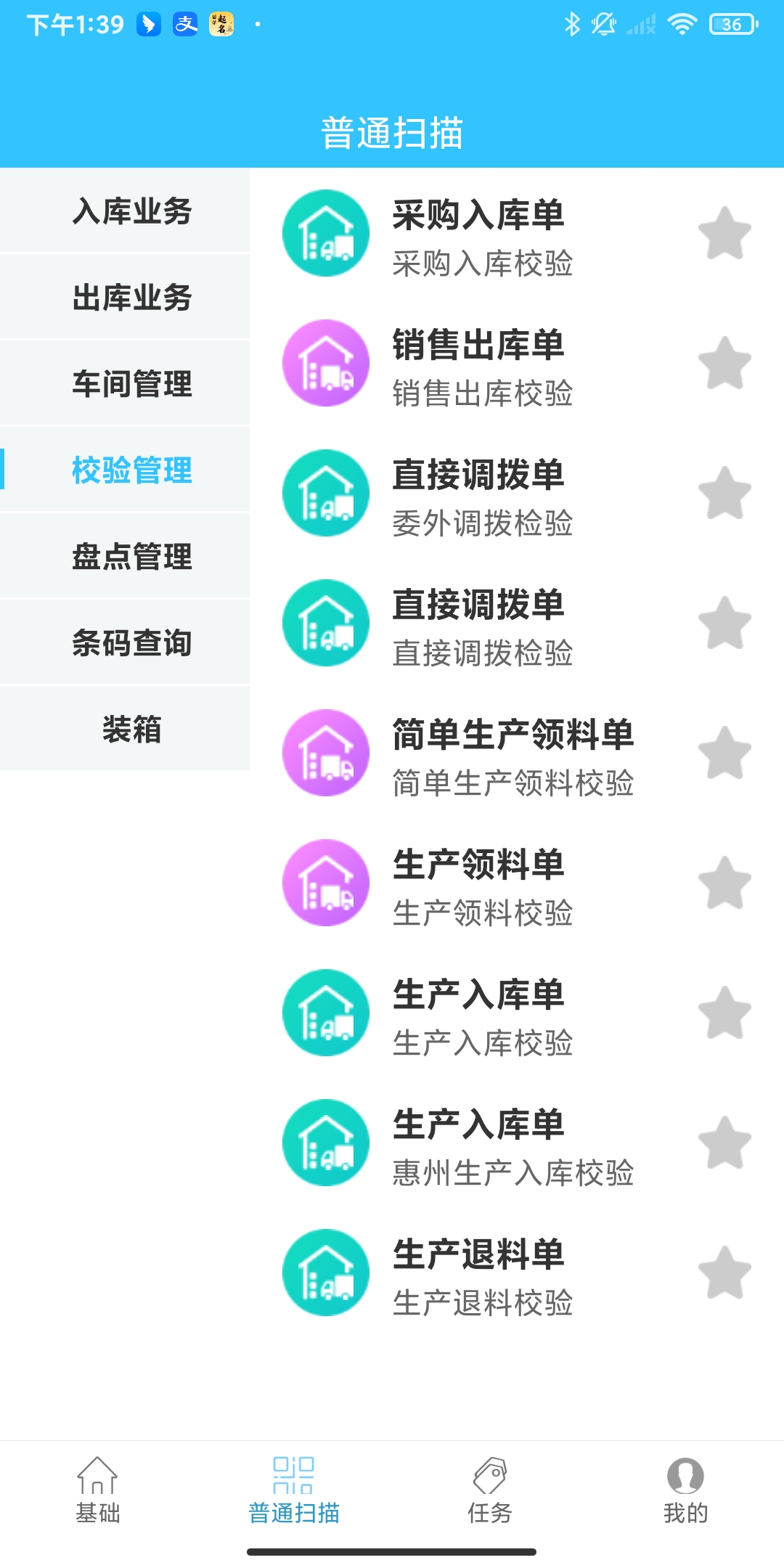Viewport: 784px width, 1568px height.
Task: Switch to the 任务 tab
Action: point(490,1491)
